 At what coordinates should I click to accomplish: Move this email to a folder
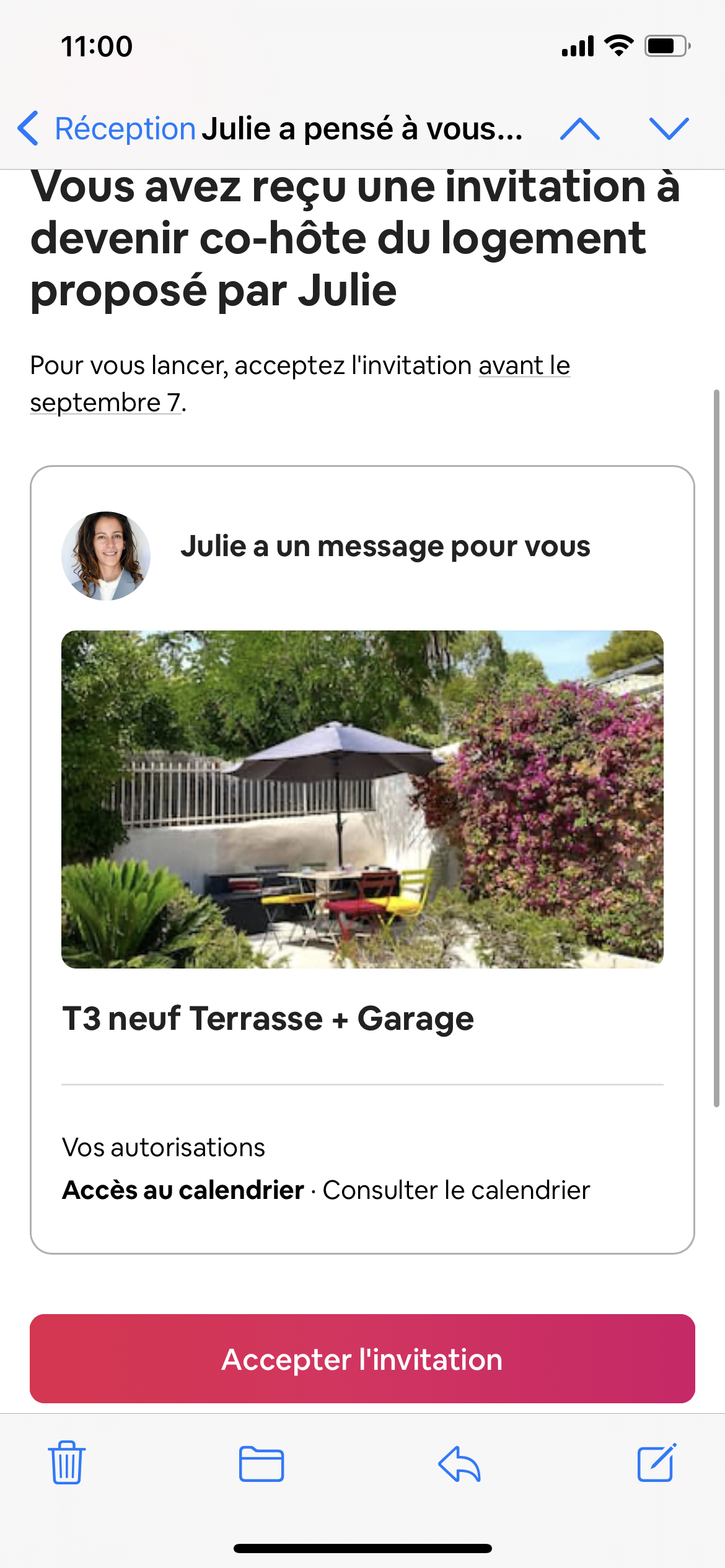[261, 1464]
